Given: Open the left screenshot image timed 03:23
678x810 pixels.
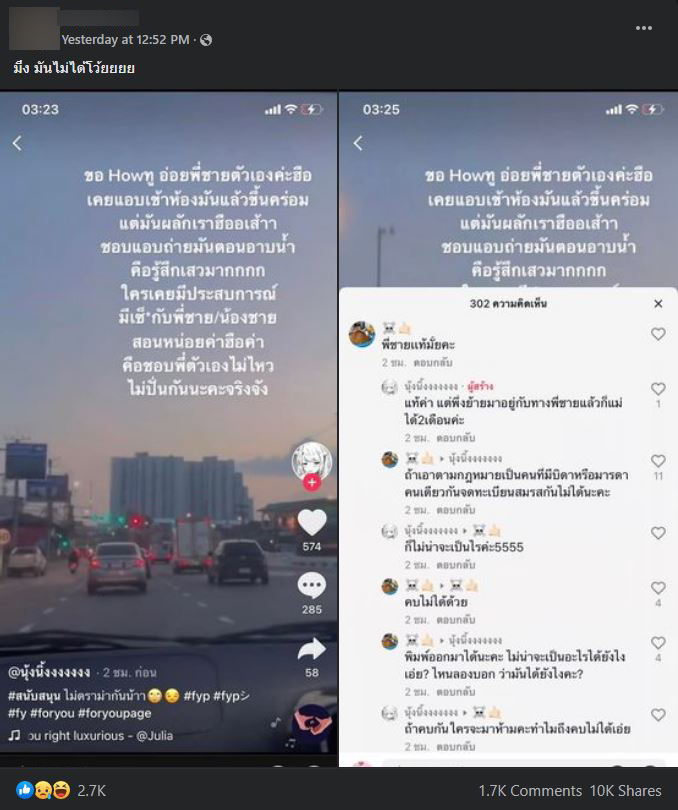Looking at the screenshot, I should 168,430.
